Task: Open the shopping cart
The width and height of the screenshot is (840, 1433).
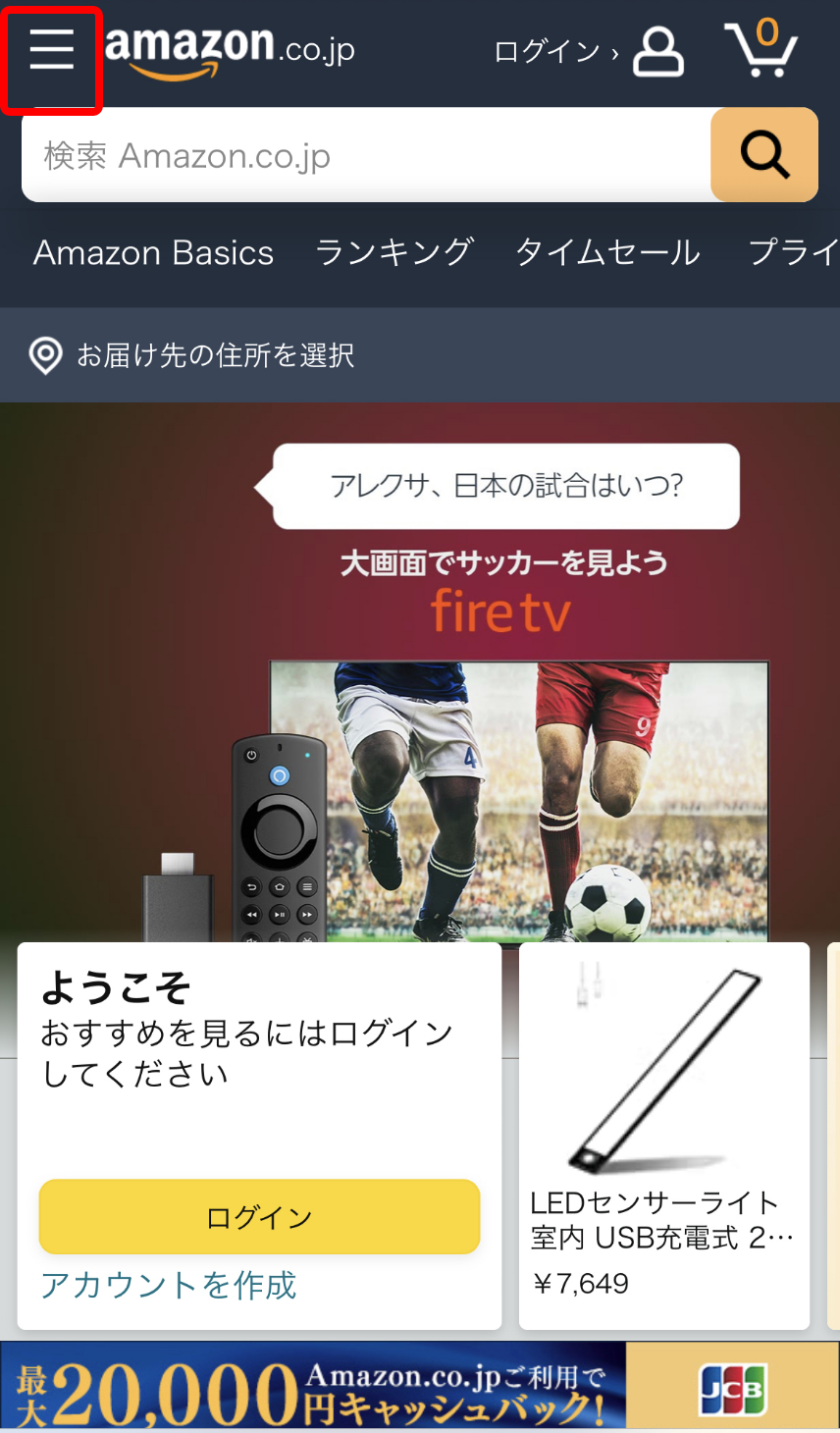Action: 761,49
